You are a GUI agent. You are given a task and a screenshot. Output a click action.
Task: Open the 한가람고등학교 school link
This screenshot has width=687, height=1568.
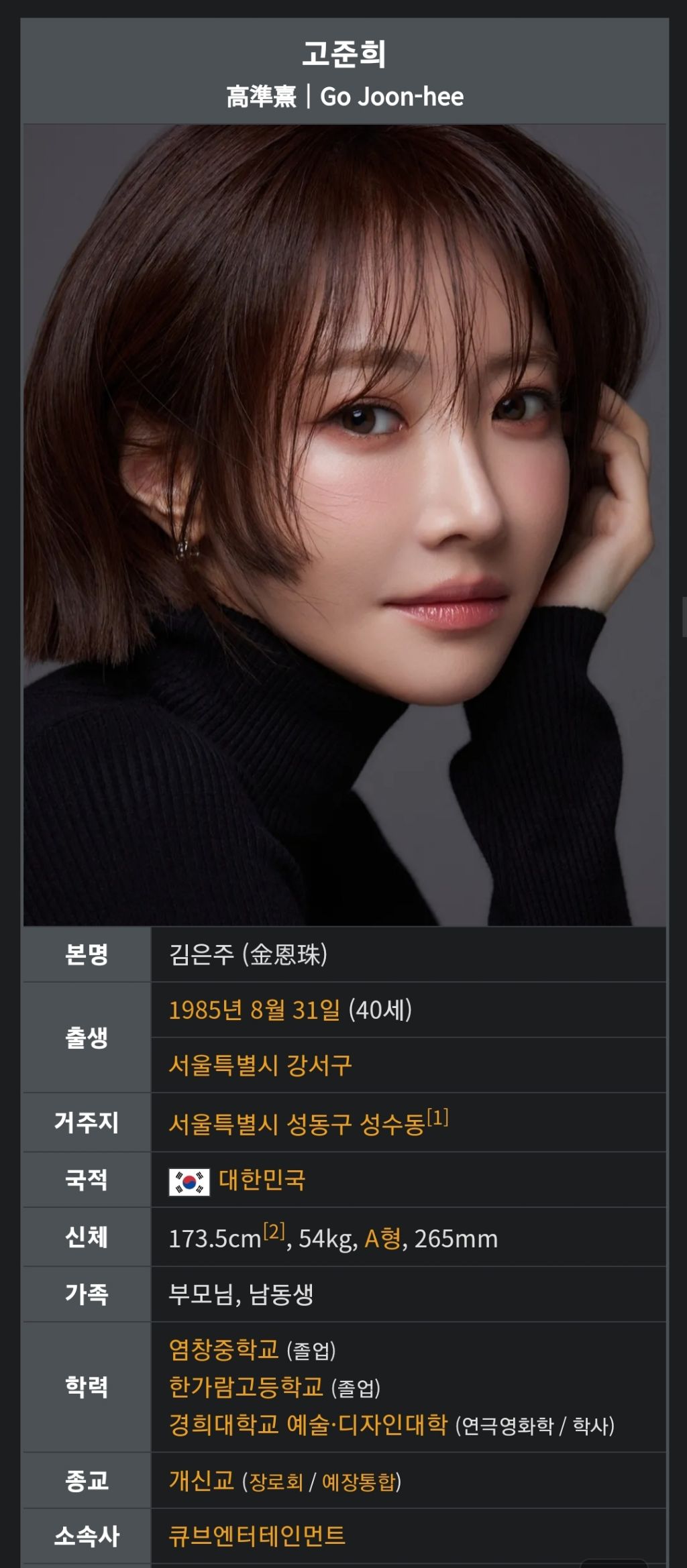(246, 1387)
